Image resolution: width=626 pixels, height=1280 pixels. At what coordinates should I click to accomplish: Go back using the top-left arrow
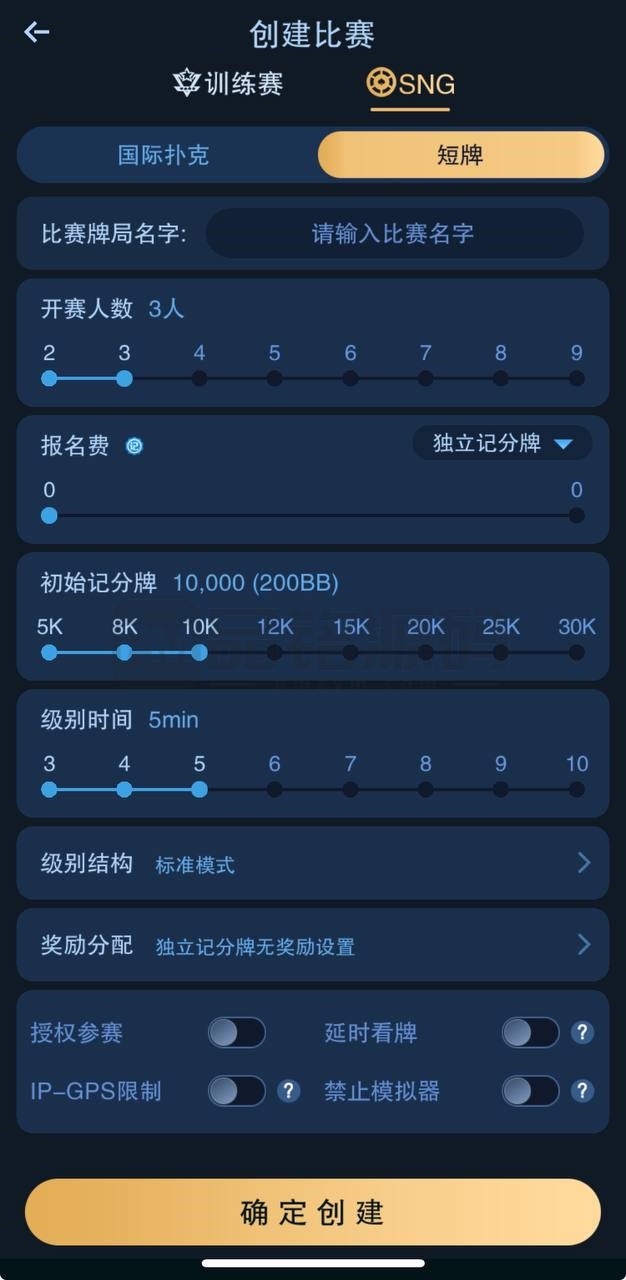pyautogui.click(x=37, y=32)
